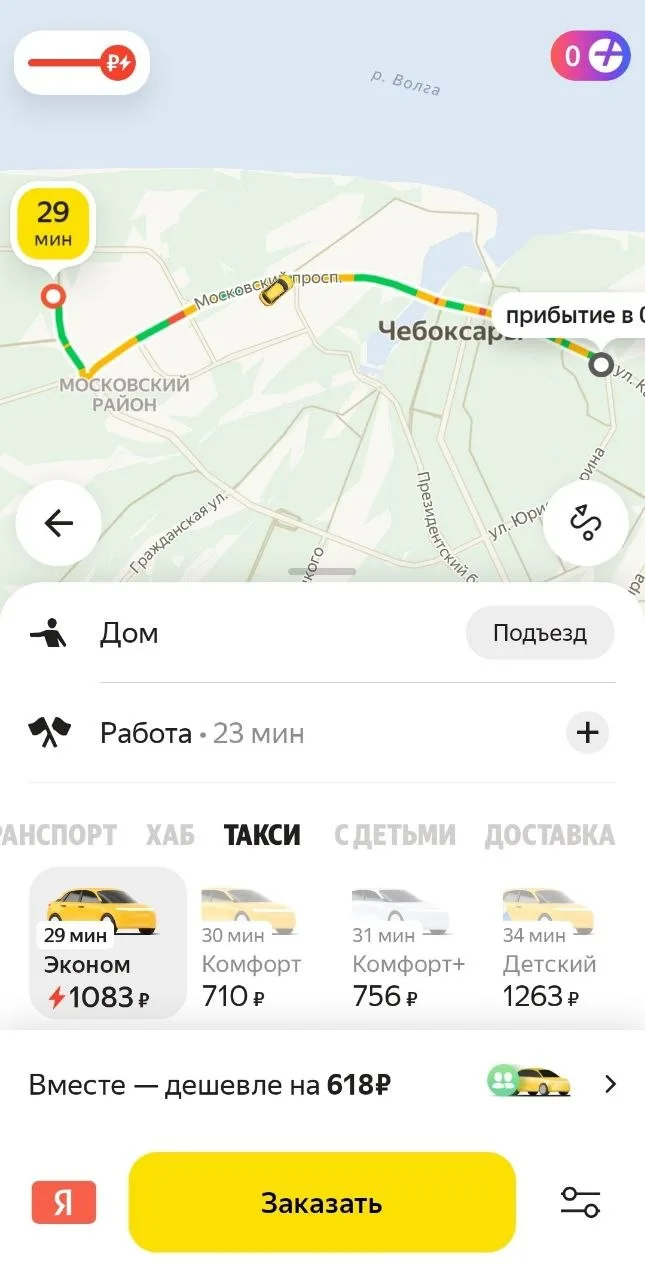Choose the Эконом tariff for 1083 ₽
The width and height of the screenshot is (645, 1280).
tap(108, 943)
